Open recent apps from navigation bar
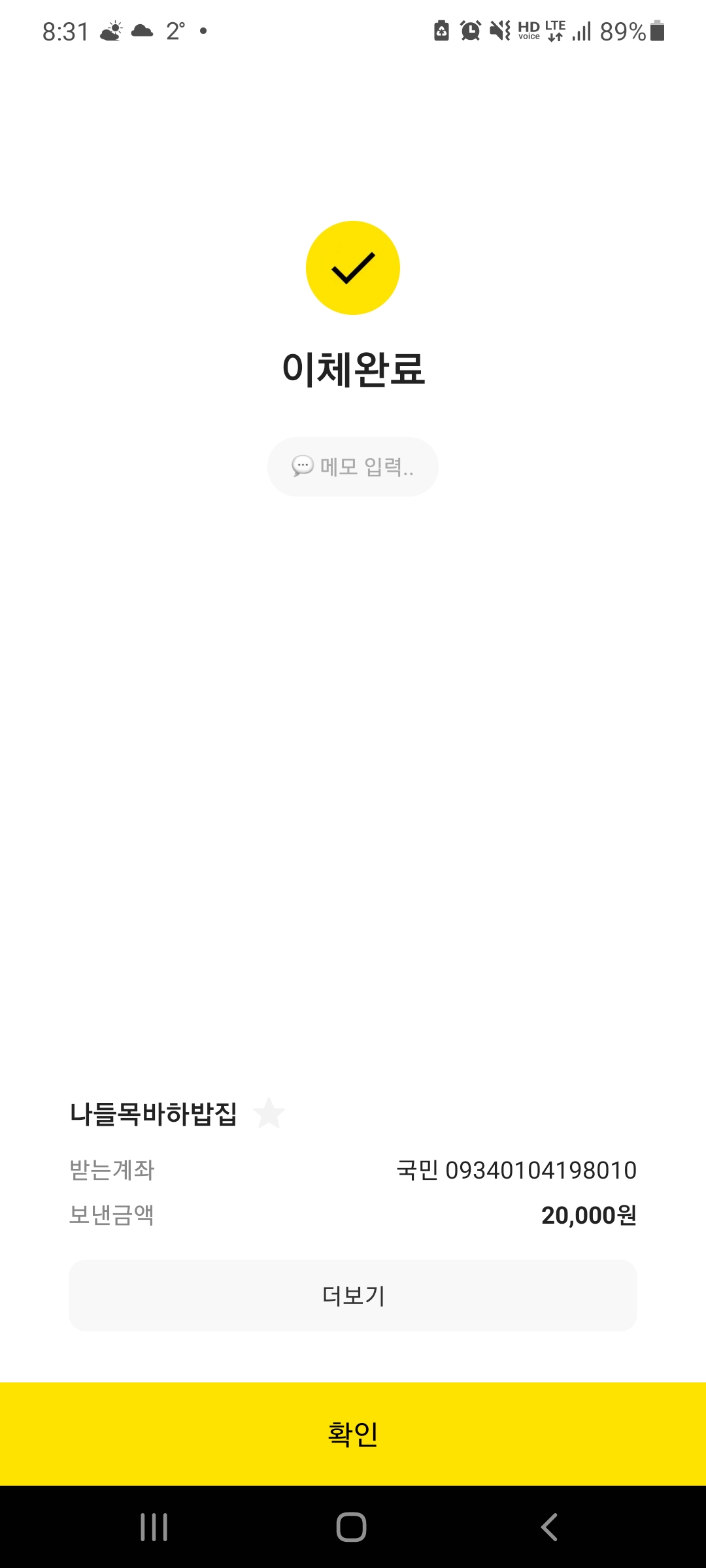 pos(154,1527)
